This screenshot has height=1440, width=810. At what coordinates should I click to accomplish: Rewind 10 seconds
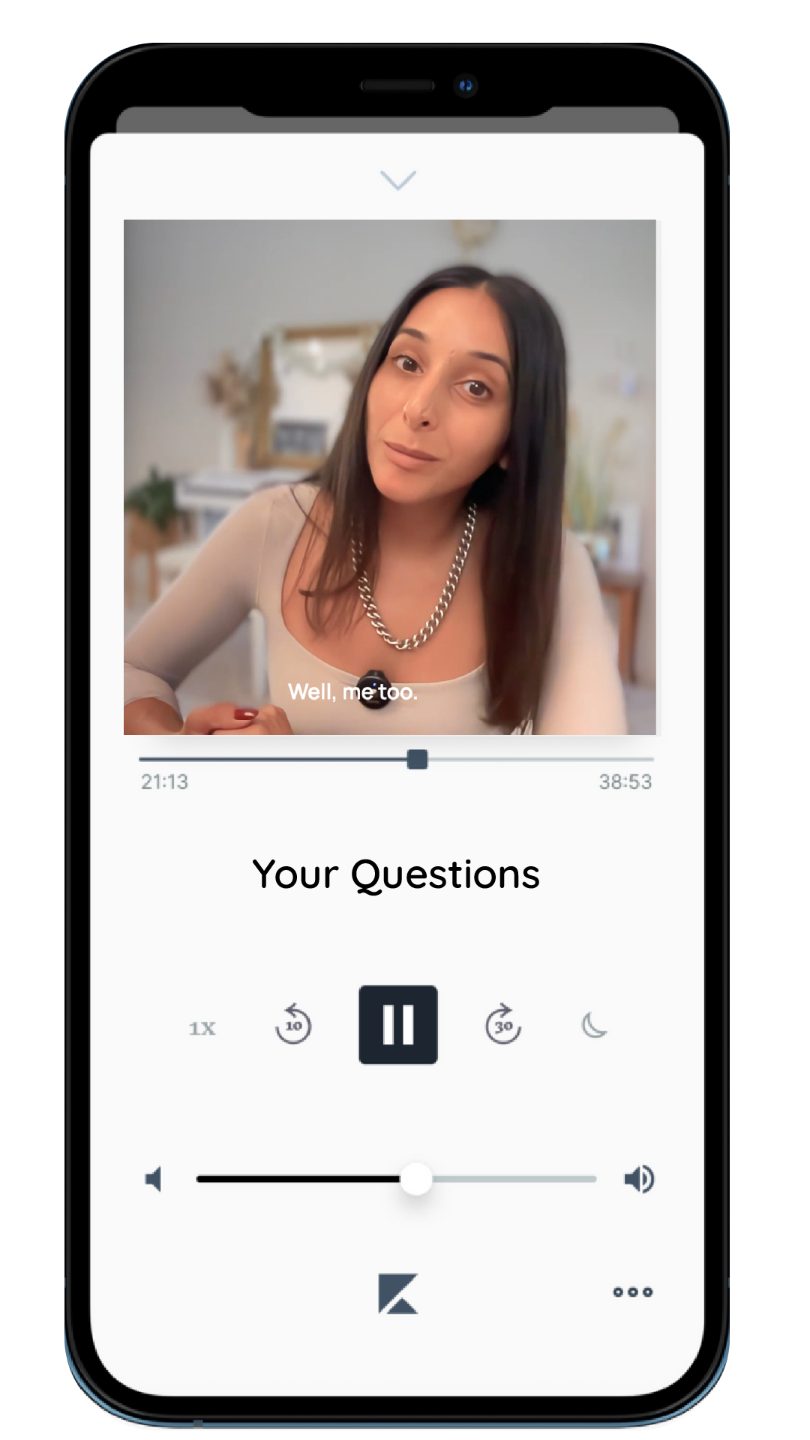(293, 1026)
